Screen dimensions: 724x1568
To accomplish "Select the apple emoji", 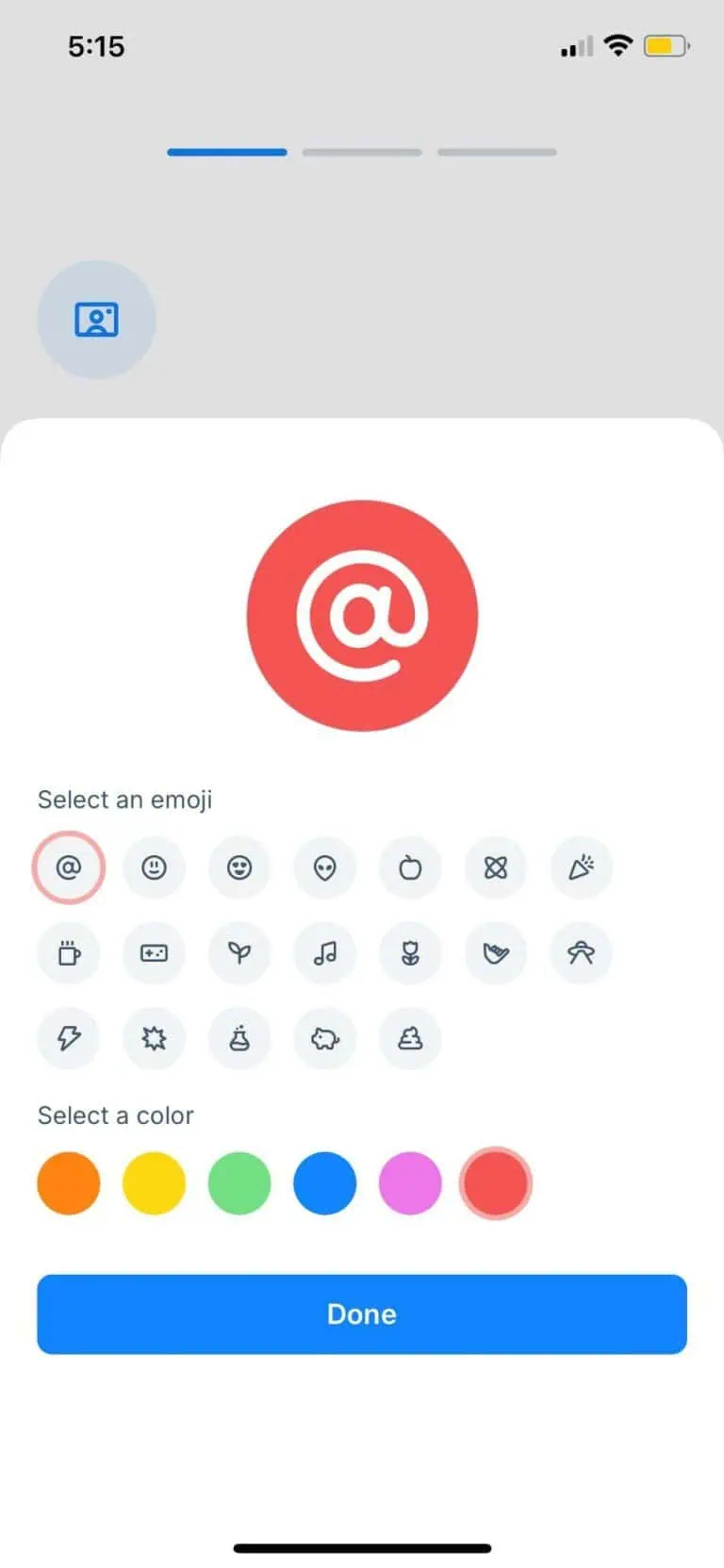I will pyautogui.click(x=410, y=867).
